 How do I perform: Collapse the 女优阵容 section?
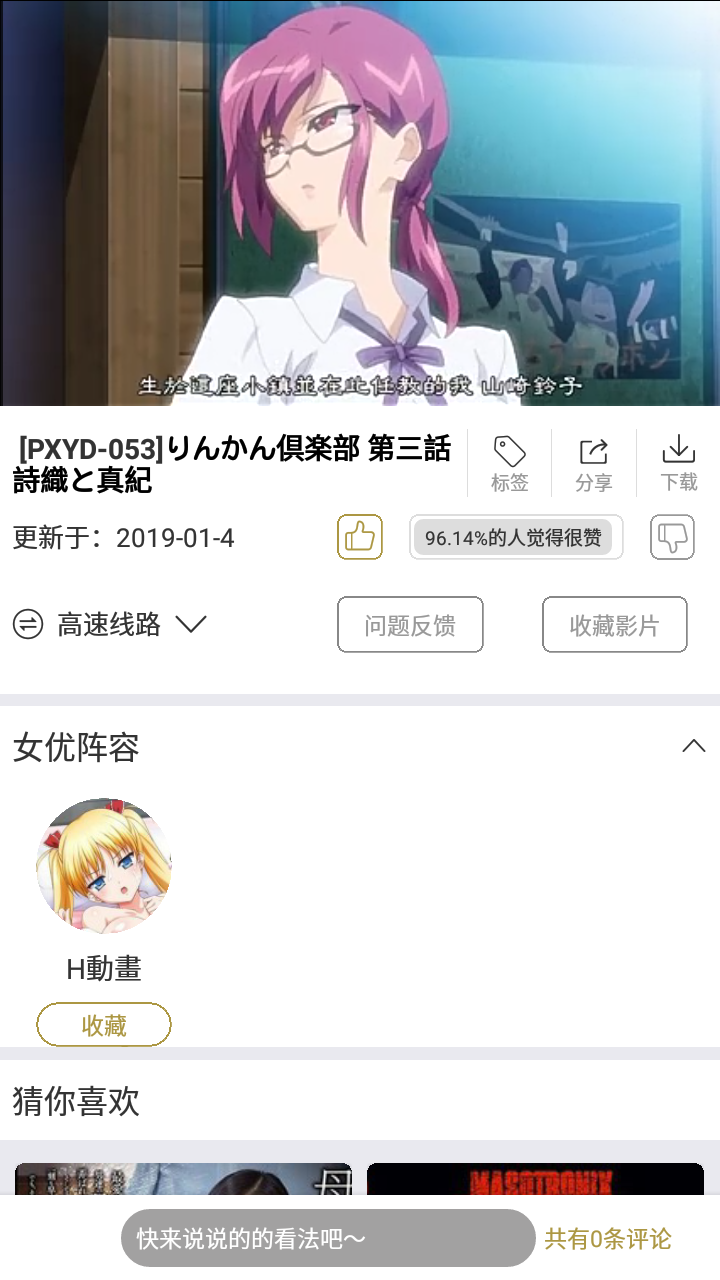tap(693, 746)
